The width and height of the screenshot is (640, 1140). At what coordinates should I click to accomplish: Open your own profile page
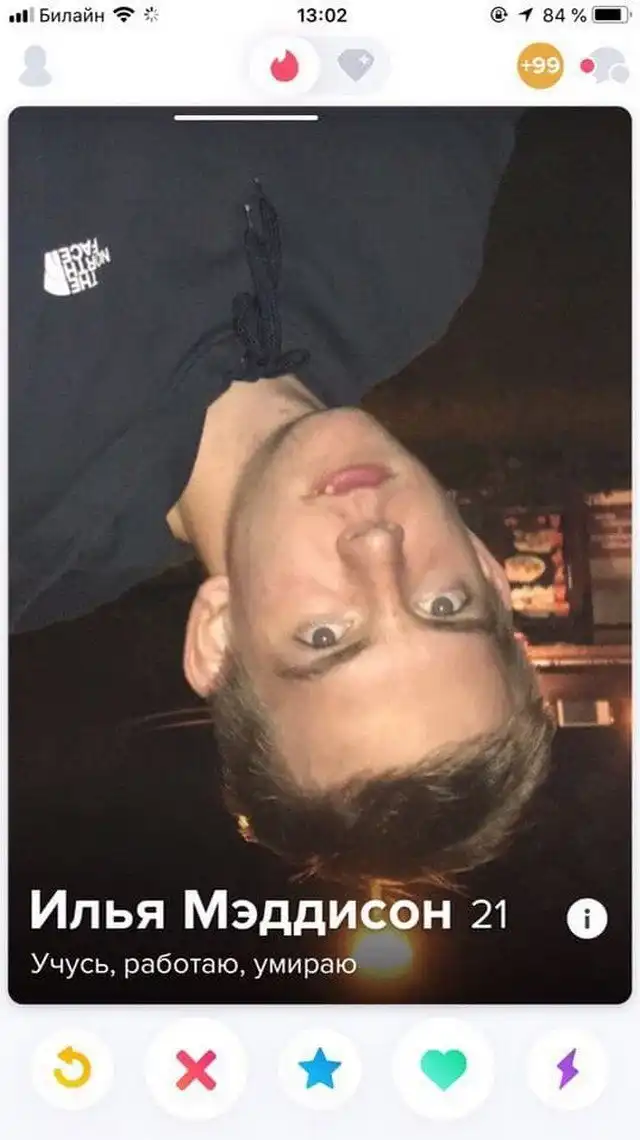pyautogui.click(x=35, y=66)
